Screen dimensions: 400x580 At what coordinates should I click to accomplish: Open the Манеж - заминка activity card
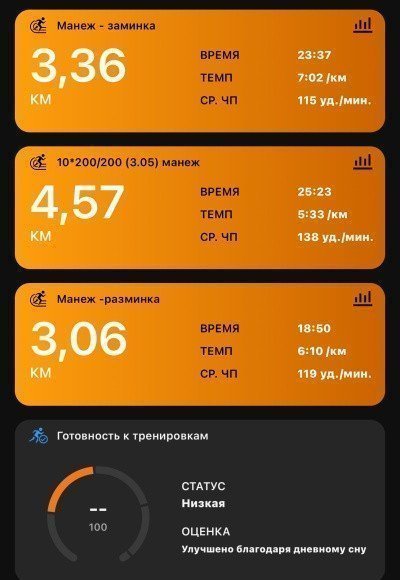(x=200, y=71)
